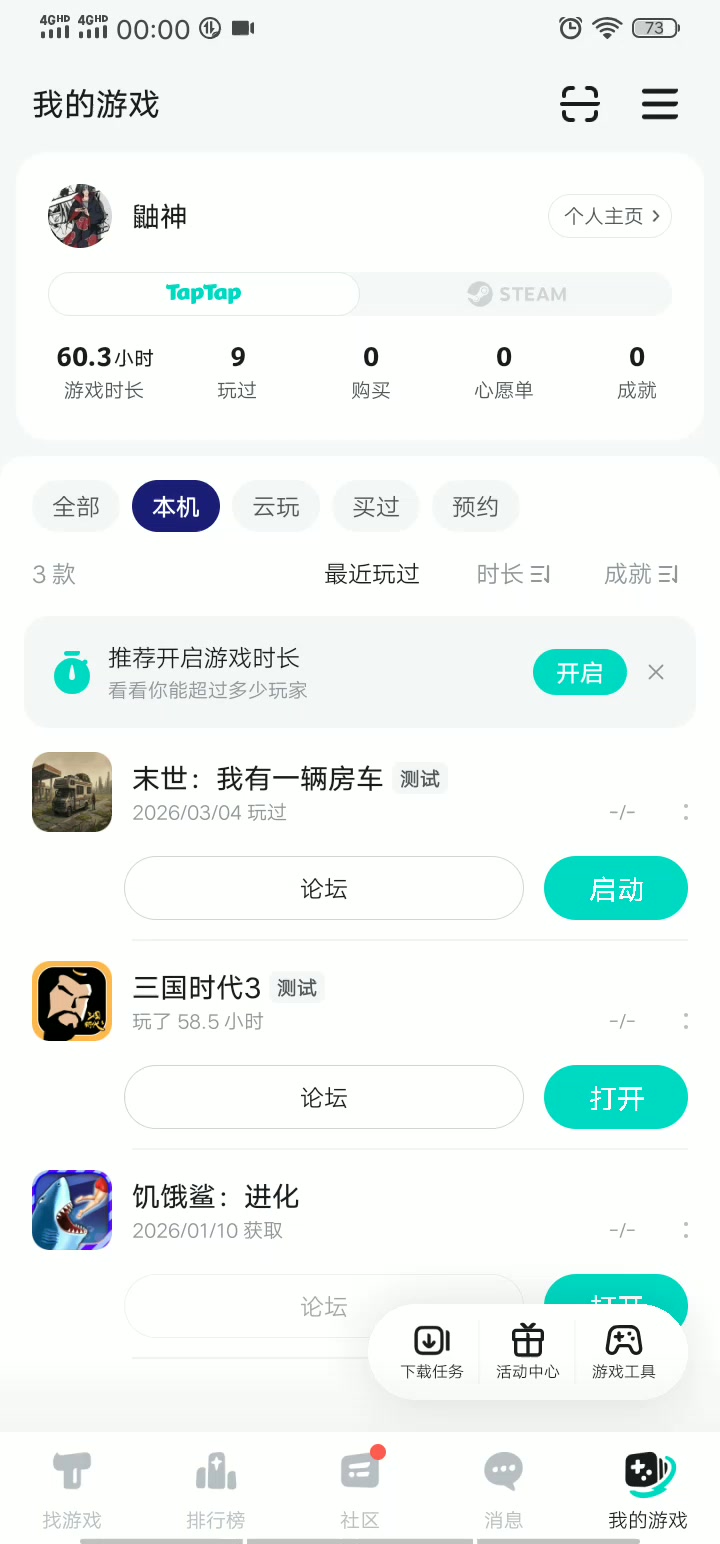Sort games by 成就

pos(641,574)
